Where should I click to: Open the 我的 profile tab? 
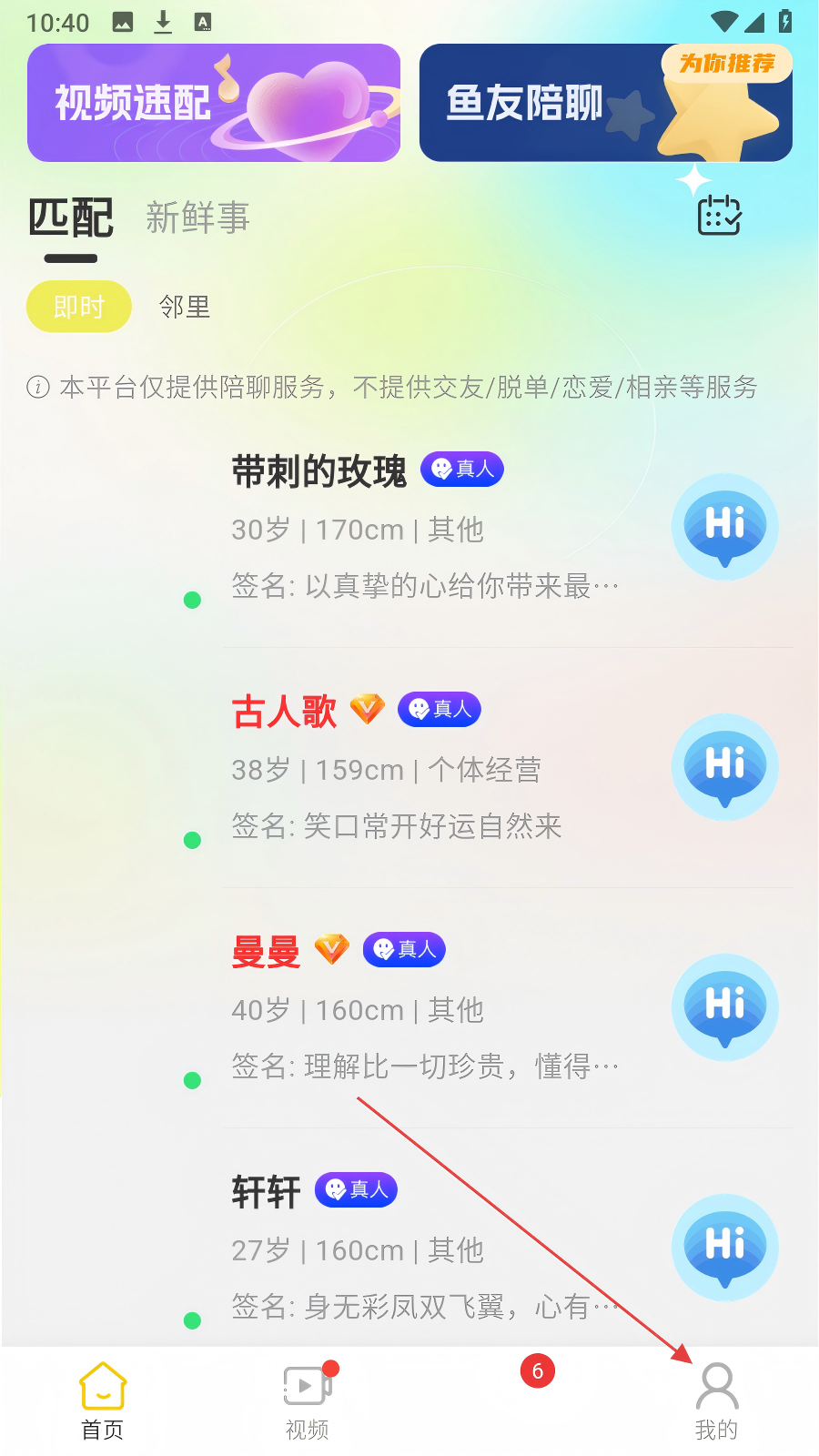(x=717, y=1401)
